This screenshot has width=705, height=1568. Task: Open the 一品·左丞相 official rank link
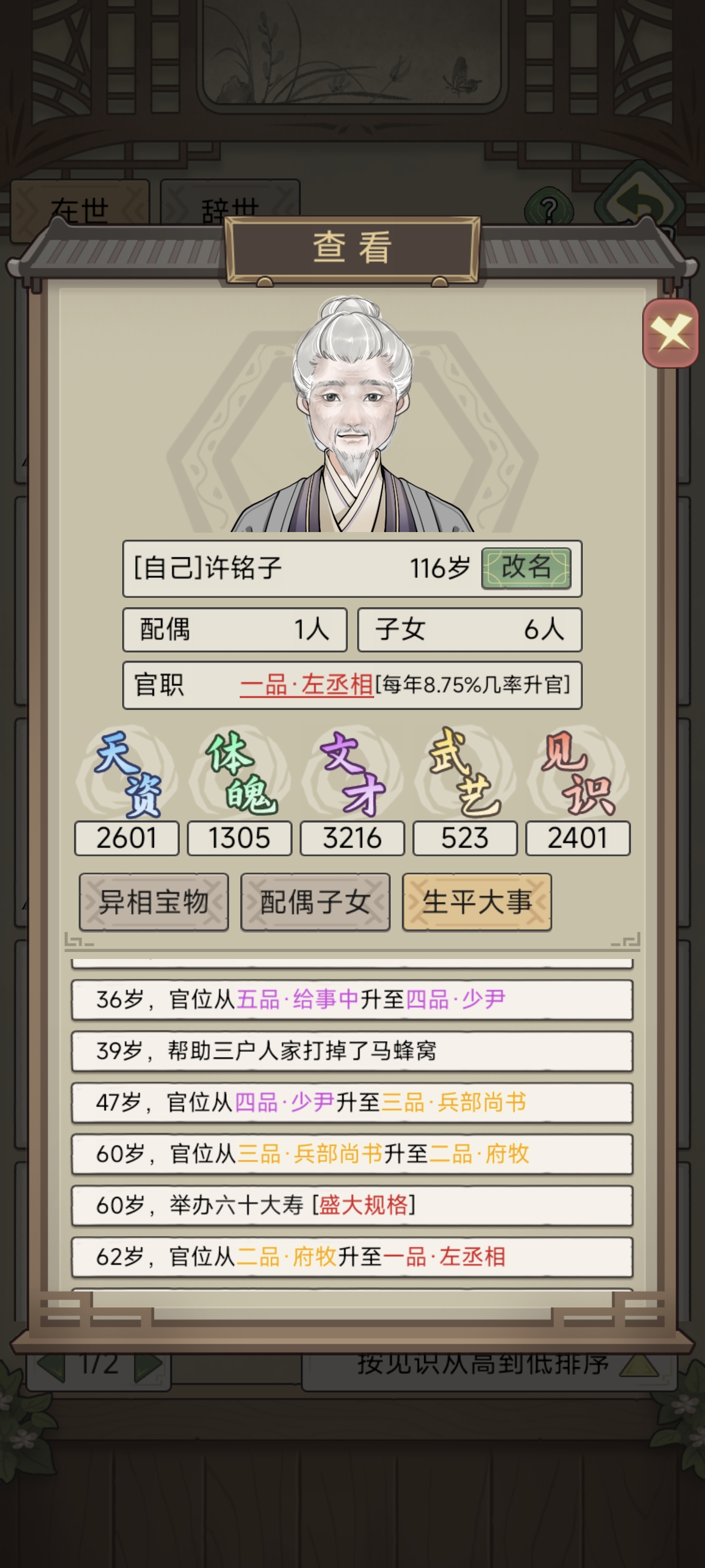click(306, 685)
